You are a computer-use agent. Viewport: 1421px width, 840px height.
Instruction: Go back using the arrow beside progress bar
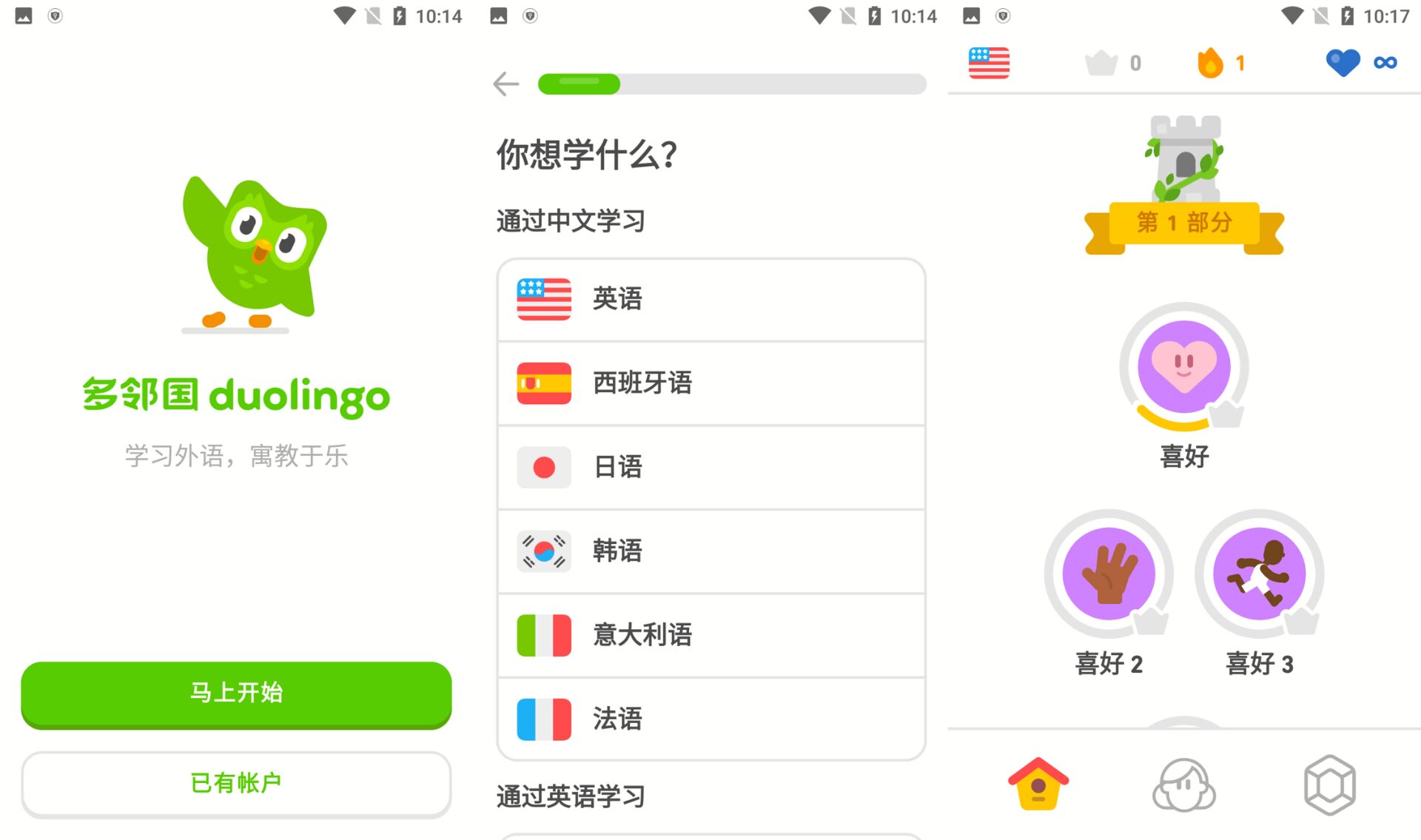coord(506,84)
